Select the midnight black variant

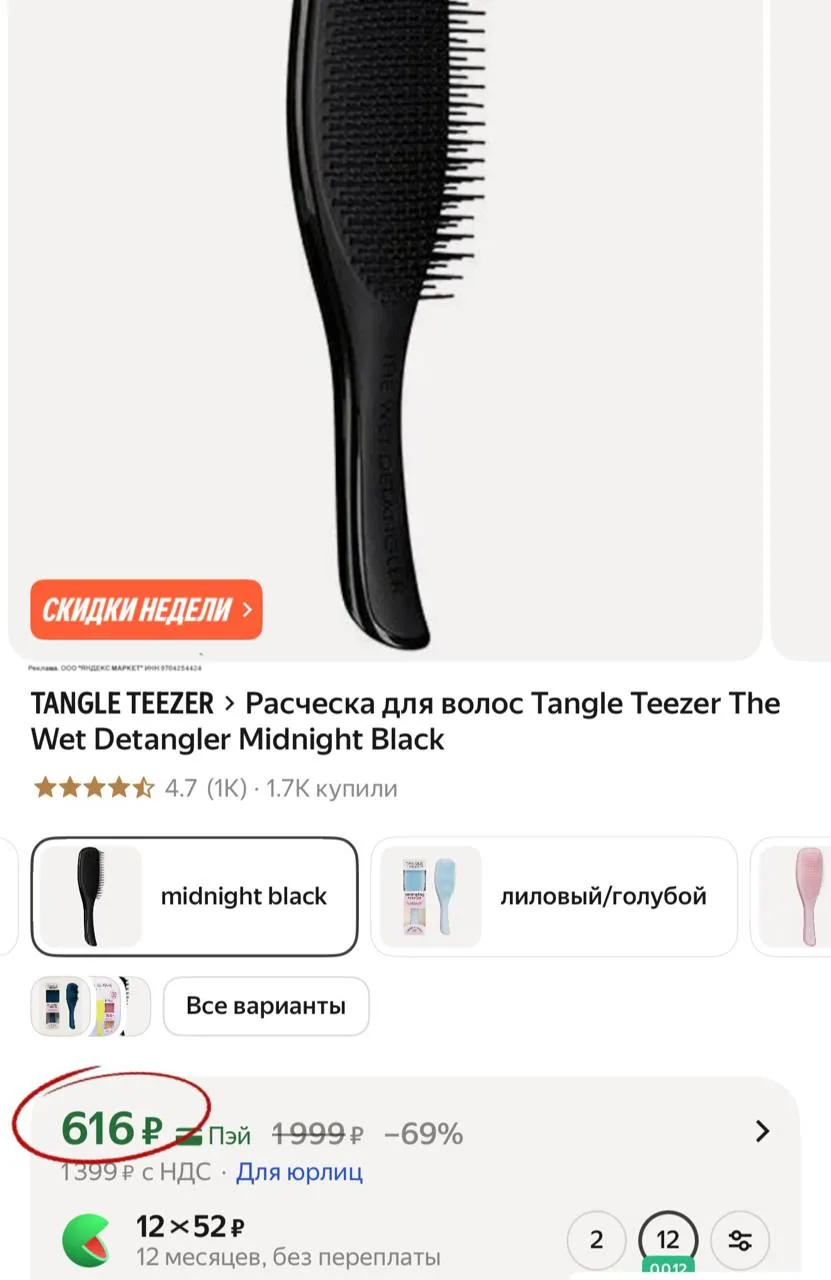(194, 896)
